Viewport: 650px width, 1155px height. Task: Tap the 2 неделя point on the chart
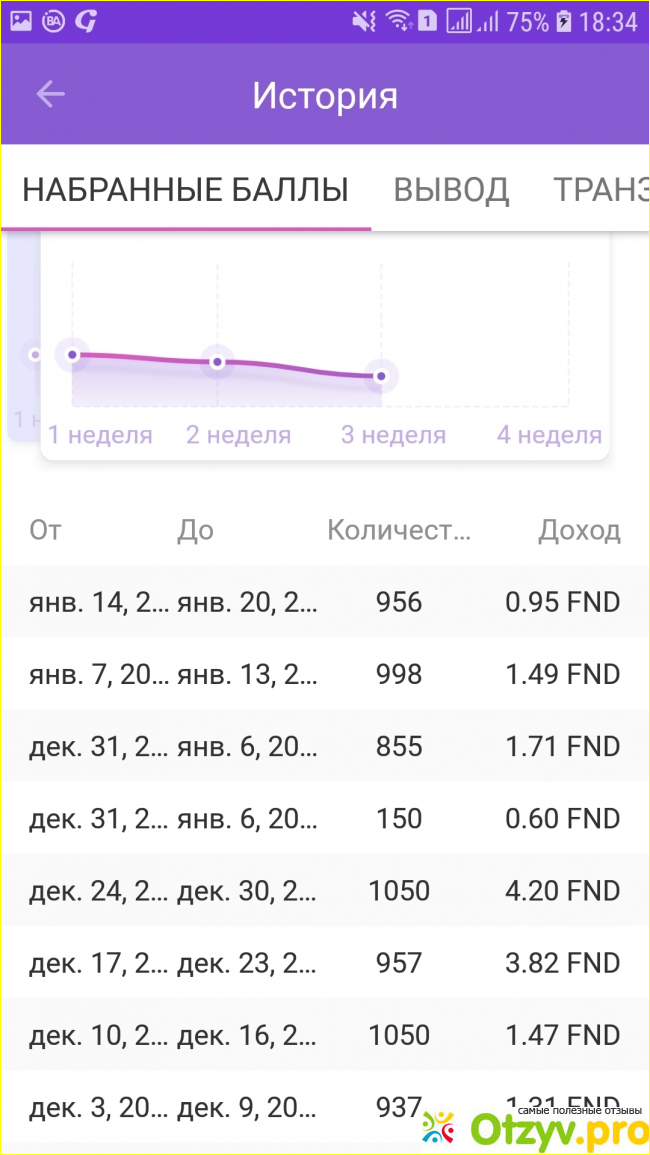(x=217, y=361)
